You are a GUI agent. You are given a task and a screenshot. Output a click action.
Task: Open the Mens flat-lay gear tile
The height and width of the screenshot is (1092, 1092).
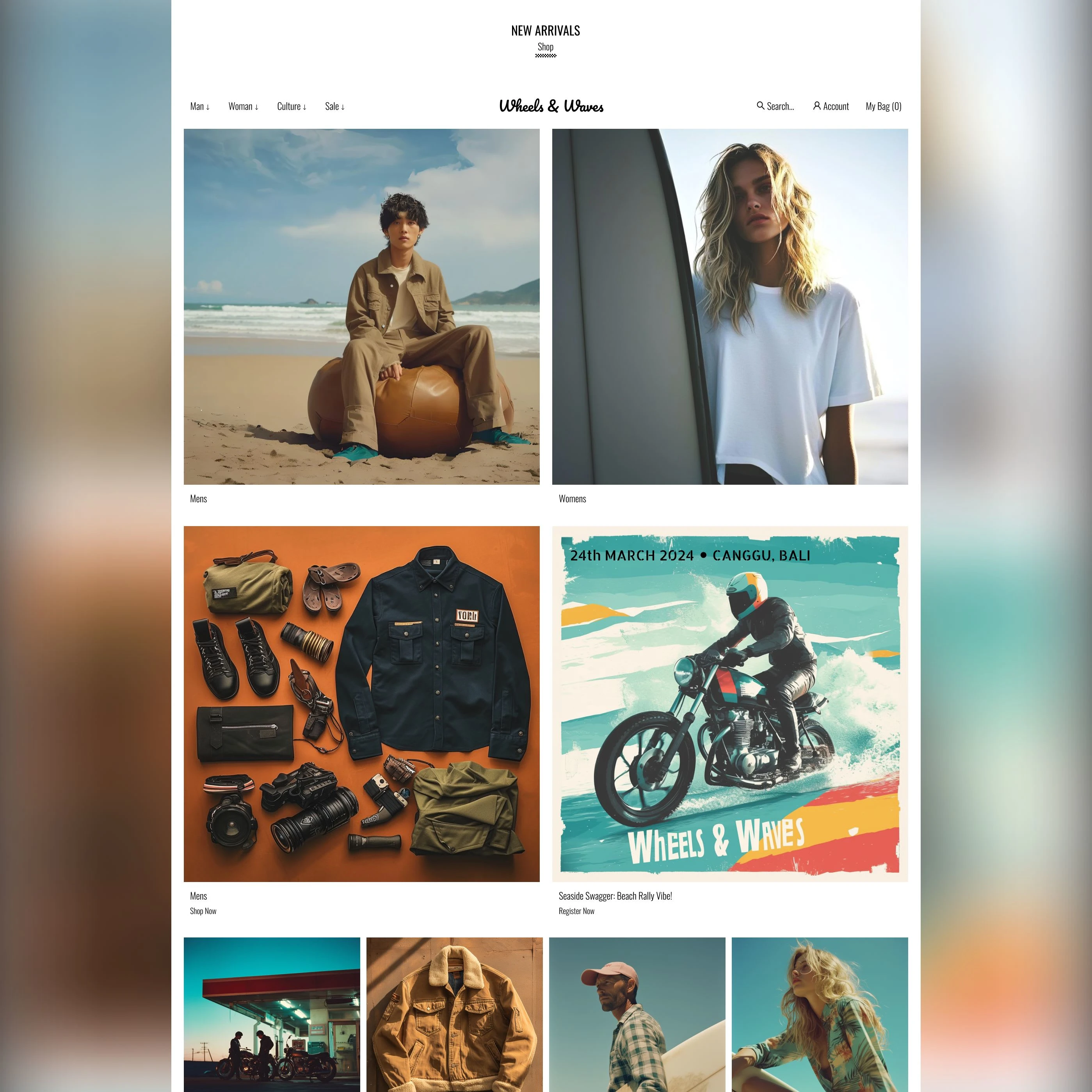(x=361, y=704)
